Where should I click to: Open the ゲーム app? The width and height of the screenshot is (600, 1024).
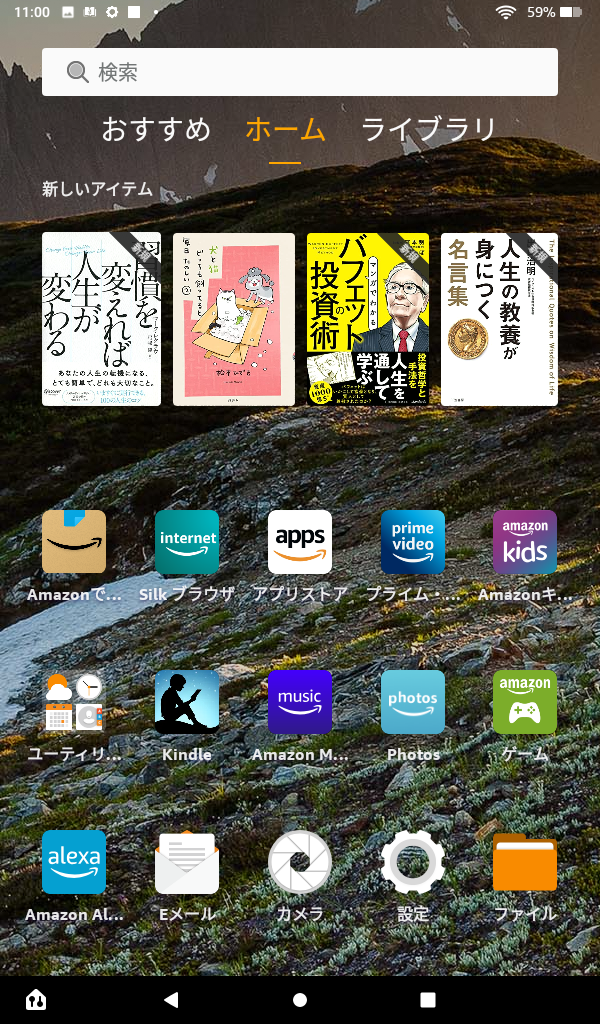click(525, 702)
